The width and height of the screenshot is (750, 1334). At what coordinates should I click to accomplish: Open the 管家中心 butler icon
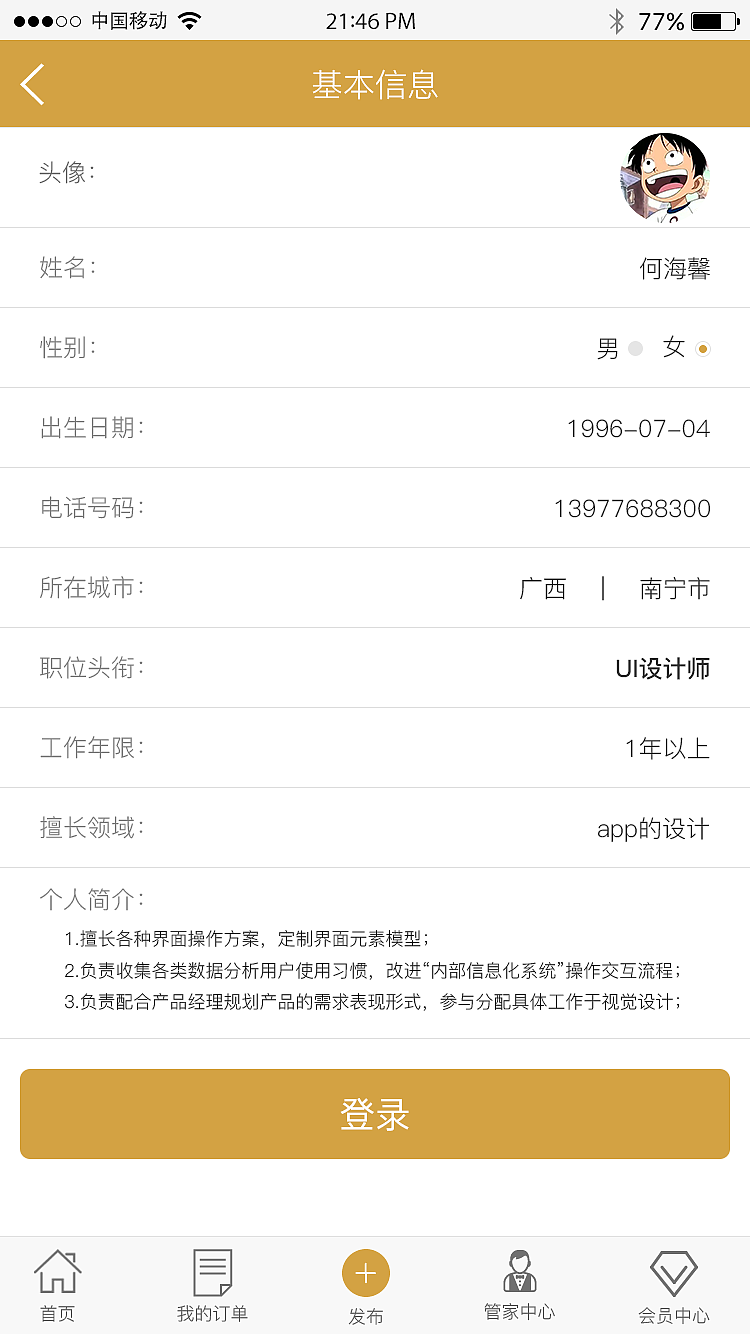[518, 1270]
